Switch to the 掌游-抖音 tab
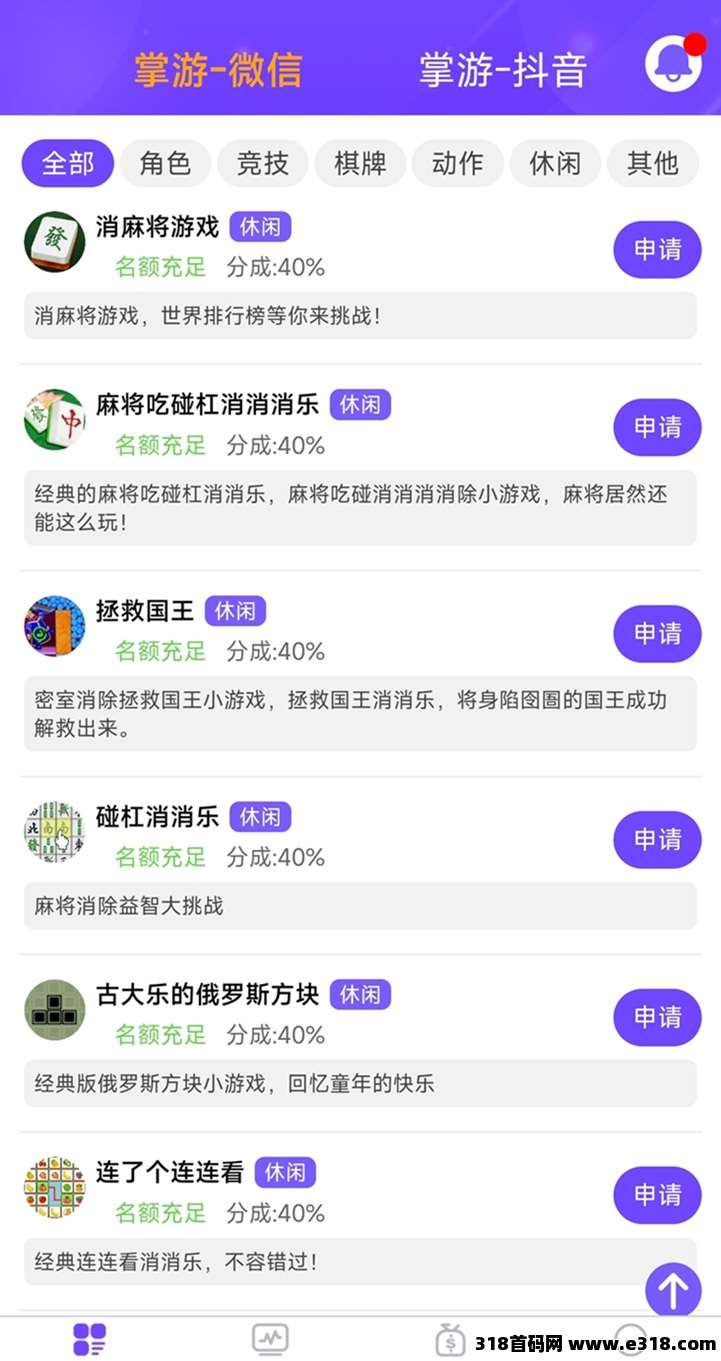This screenshot has width=721, height=1361. tap(502, 69)
